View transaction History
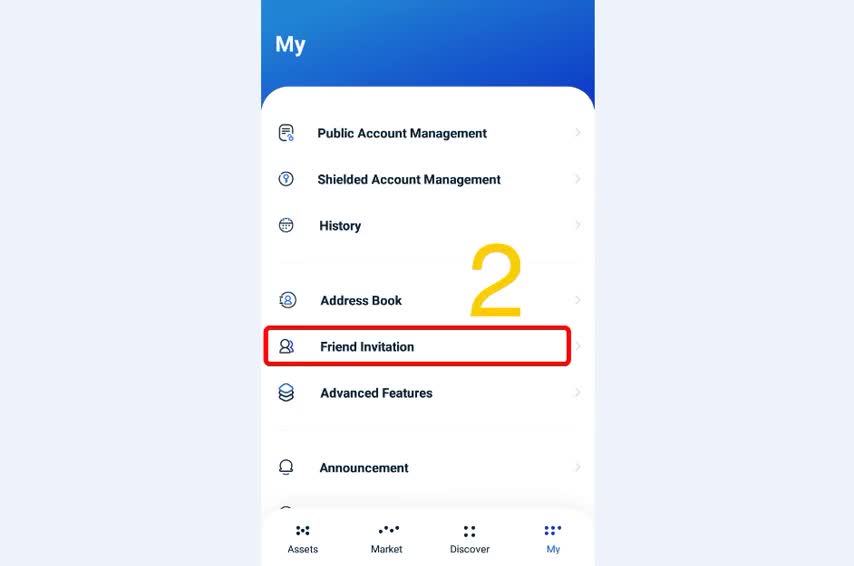Viewport: 854px width, 566px height. point(340,226)
